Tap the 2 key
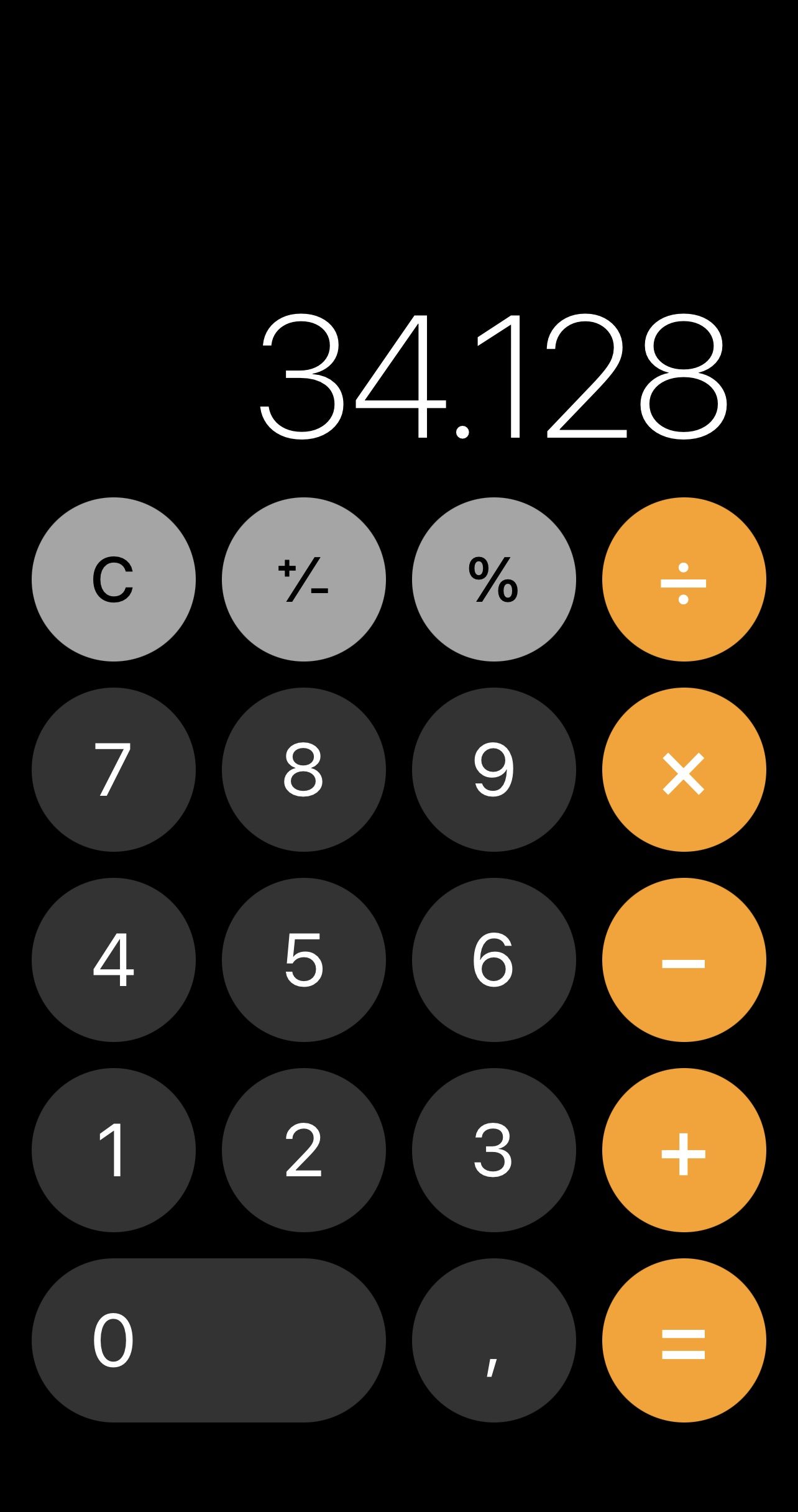The image size is (798, 1512). [304, 1150]
